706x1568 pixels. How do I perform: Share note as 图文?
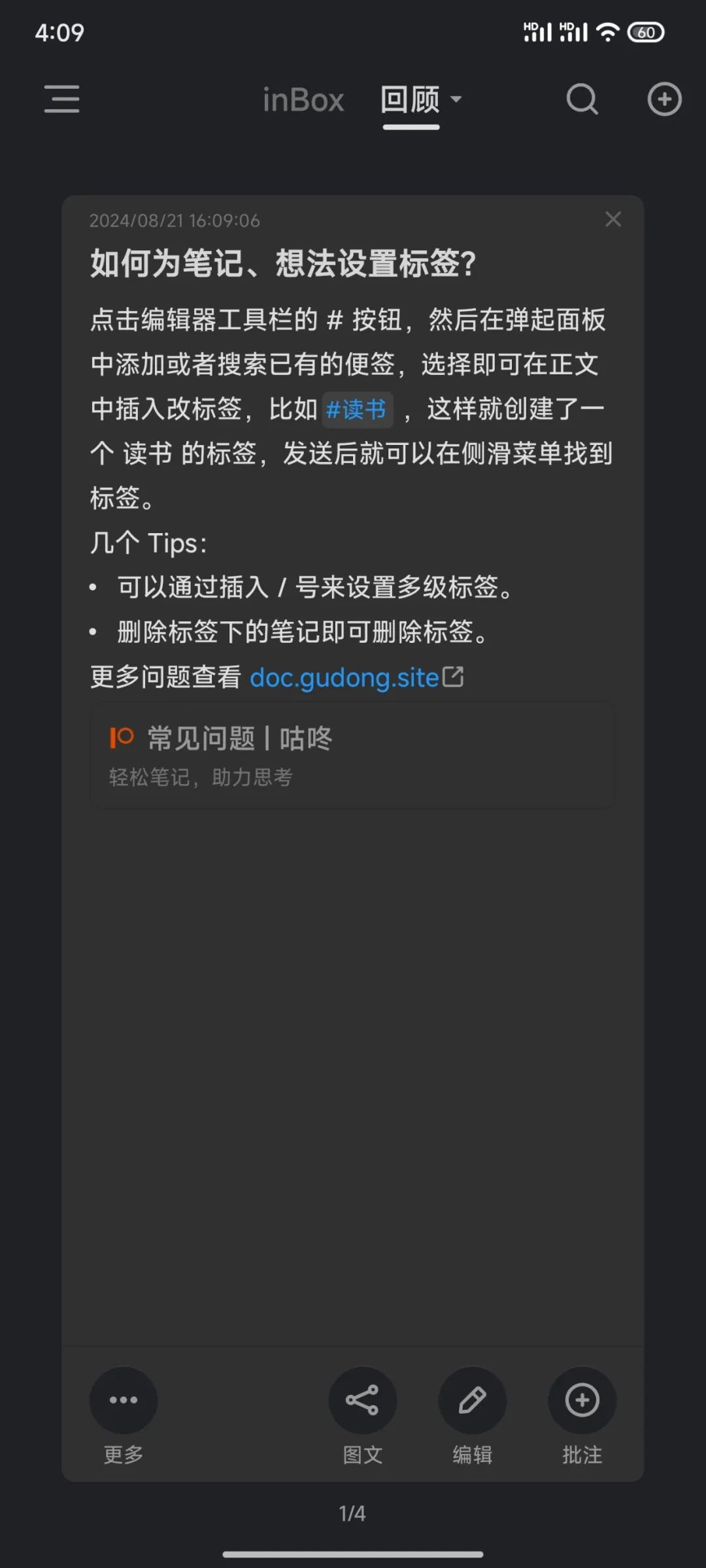coord(362,1400)
